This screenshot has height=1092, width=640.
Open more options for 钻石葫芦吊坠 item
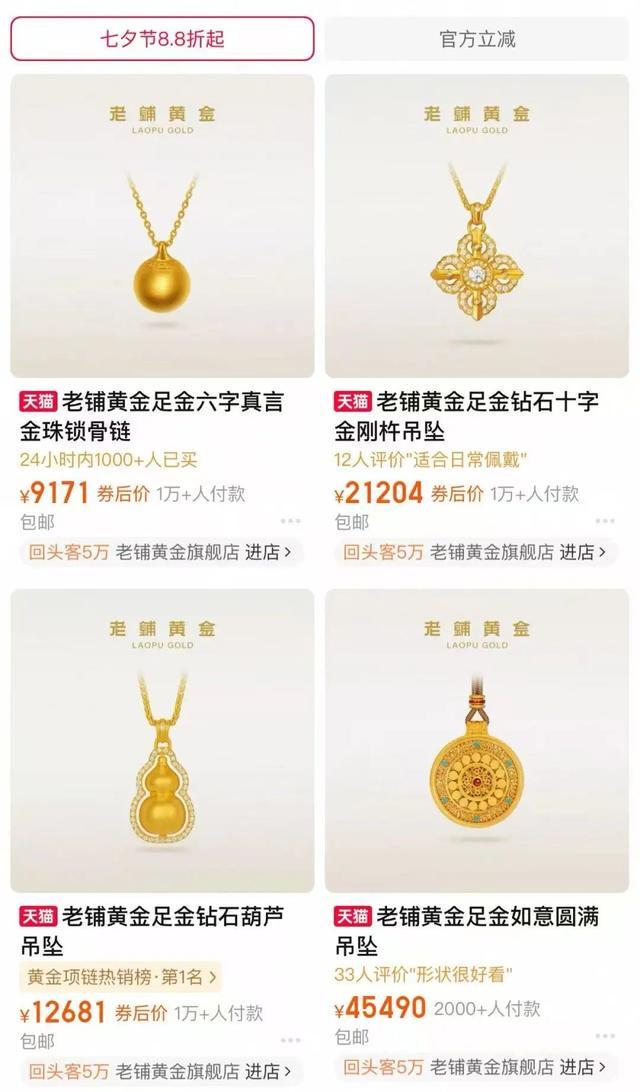point(290,1038)
